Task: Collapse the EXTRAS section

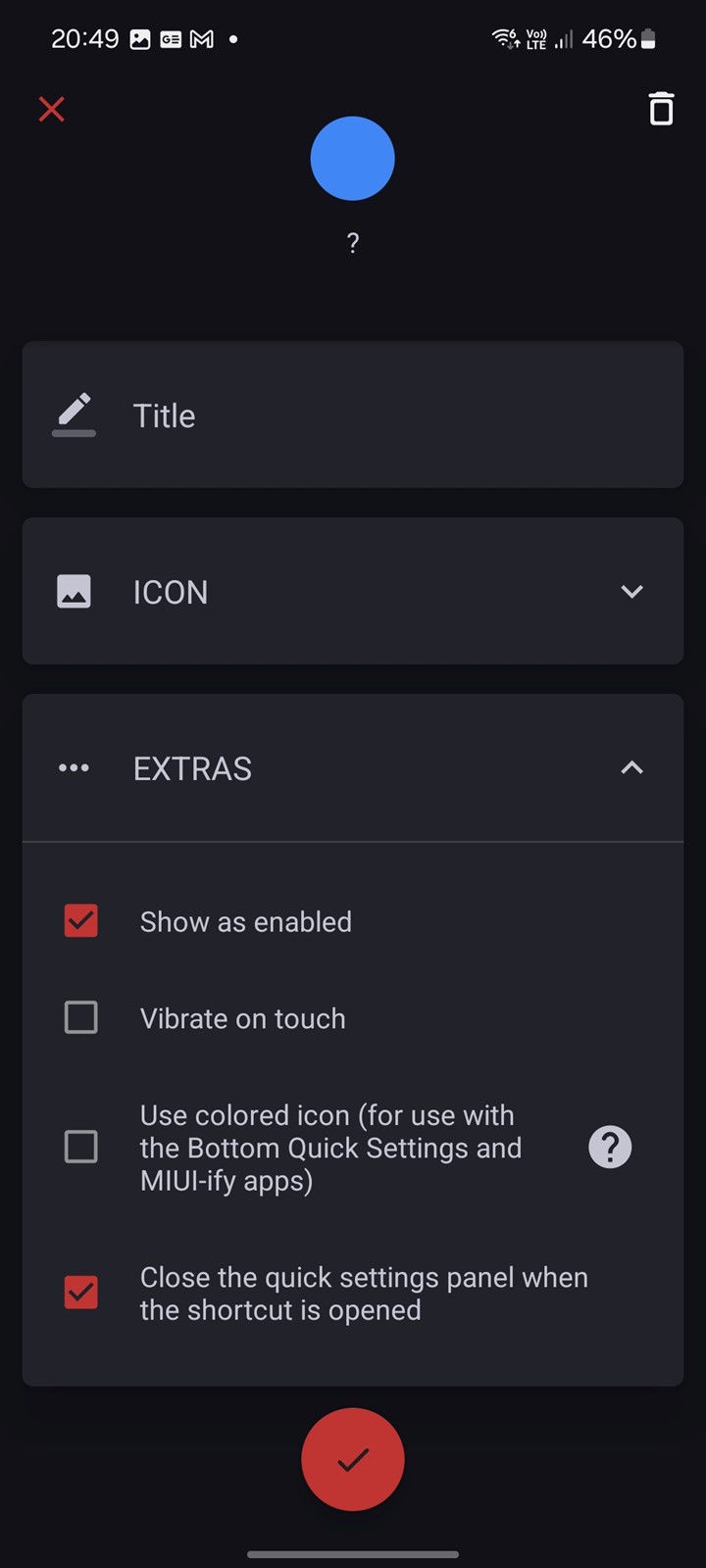Action: [x=353, y=767]
